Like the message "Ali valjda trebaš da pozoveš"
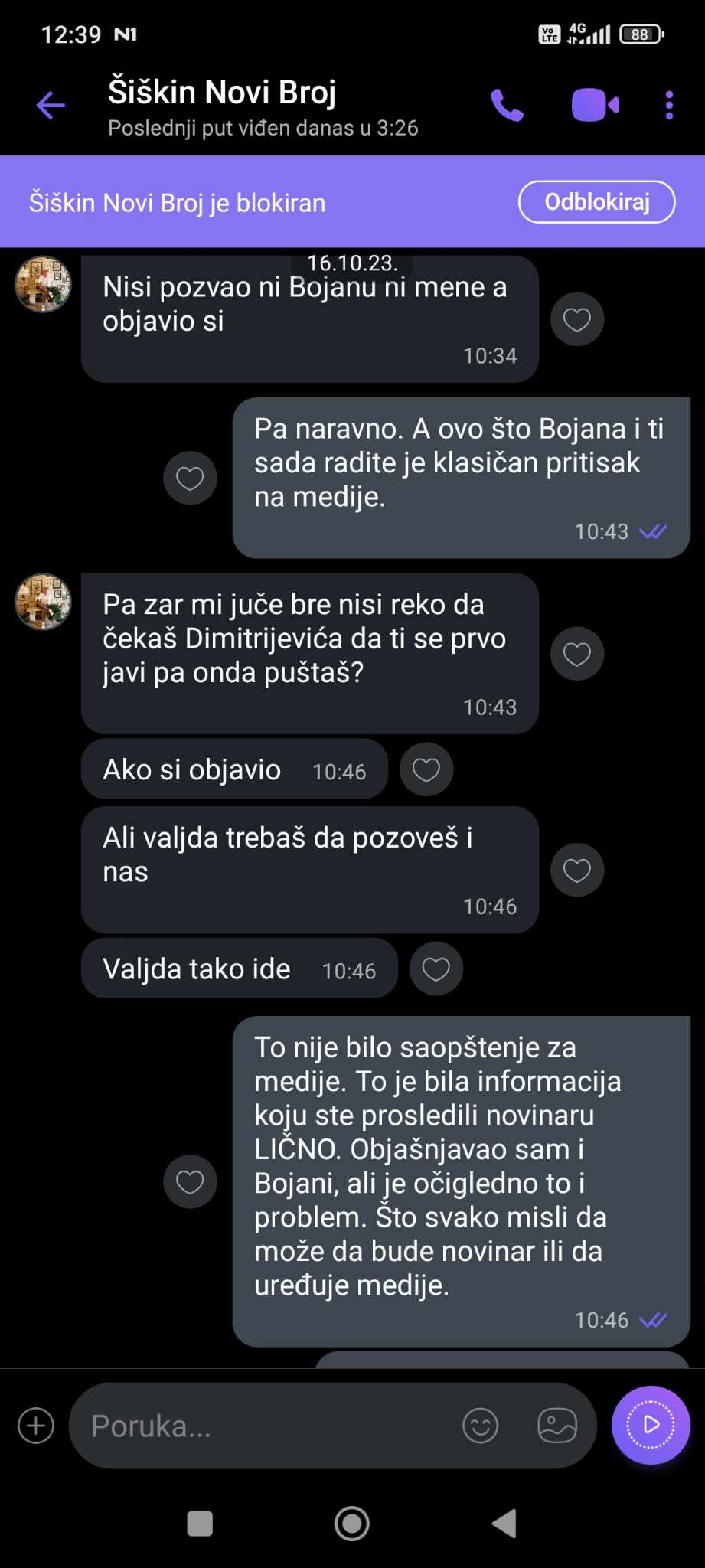The width and height of the screenshot is (705, 1568). 577,870
